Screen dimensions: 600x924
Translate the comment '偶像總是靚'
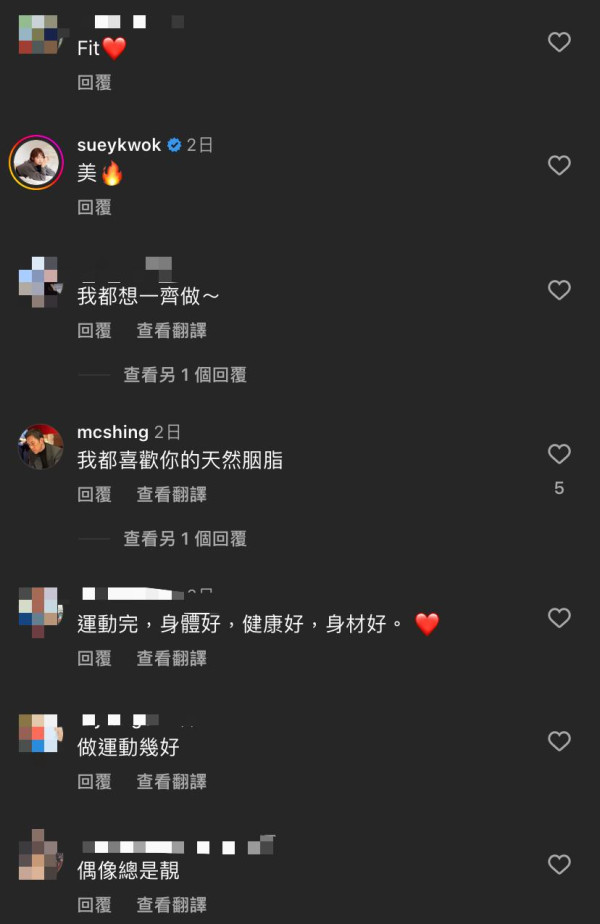point(171,905)
